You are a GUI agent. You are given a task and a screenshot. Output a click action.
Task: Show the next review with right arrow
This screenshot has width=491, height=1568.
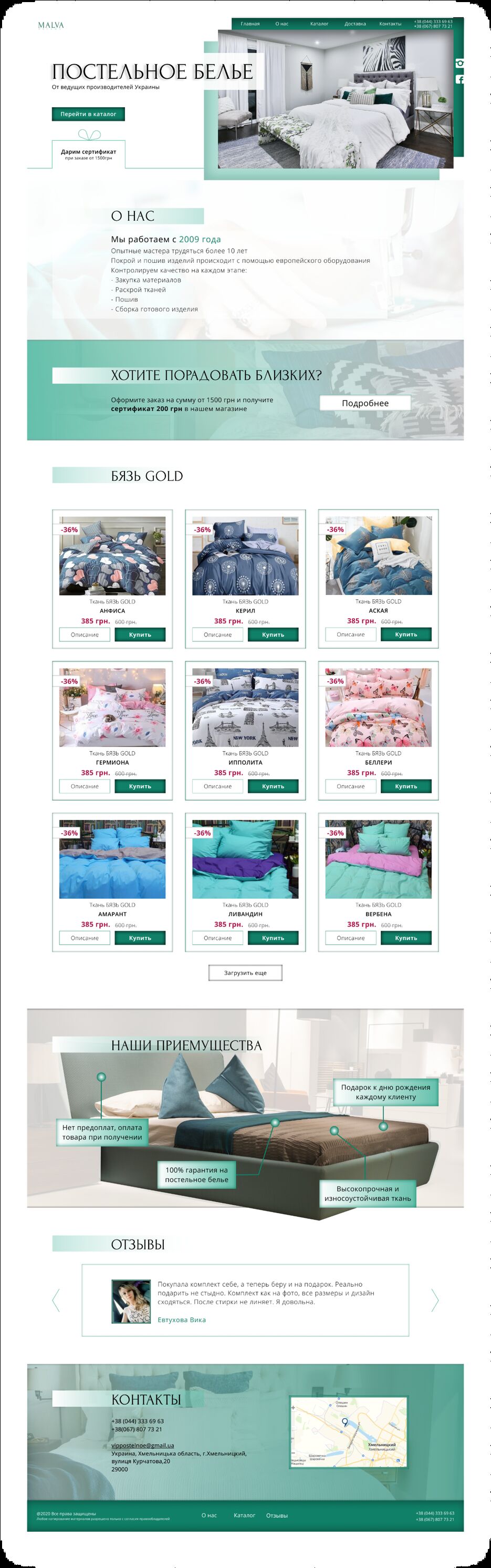click(434, 1299)
